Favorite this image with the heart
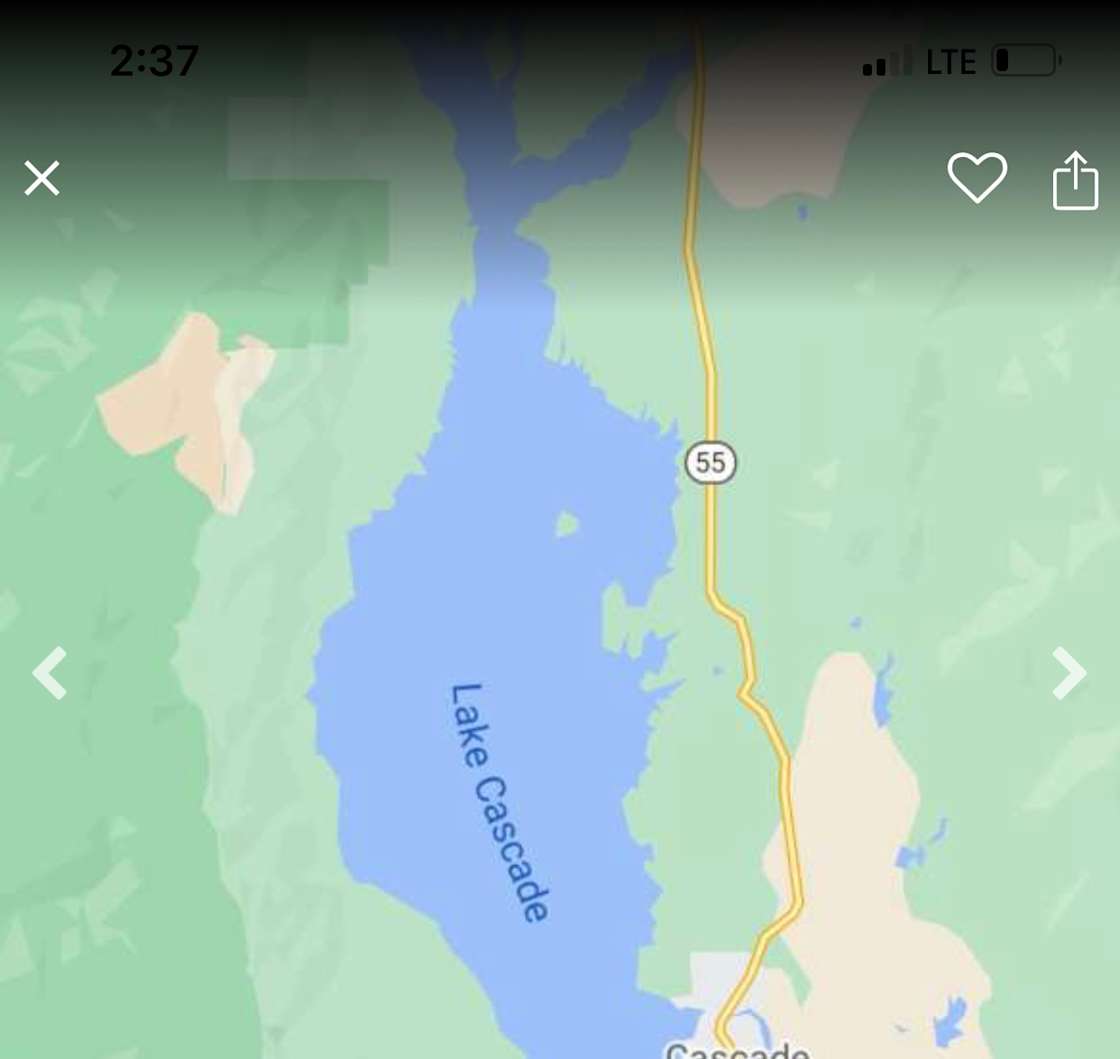Image resolution: width=1120 pixels, height=1059 pixels. pos(977,179)
